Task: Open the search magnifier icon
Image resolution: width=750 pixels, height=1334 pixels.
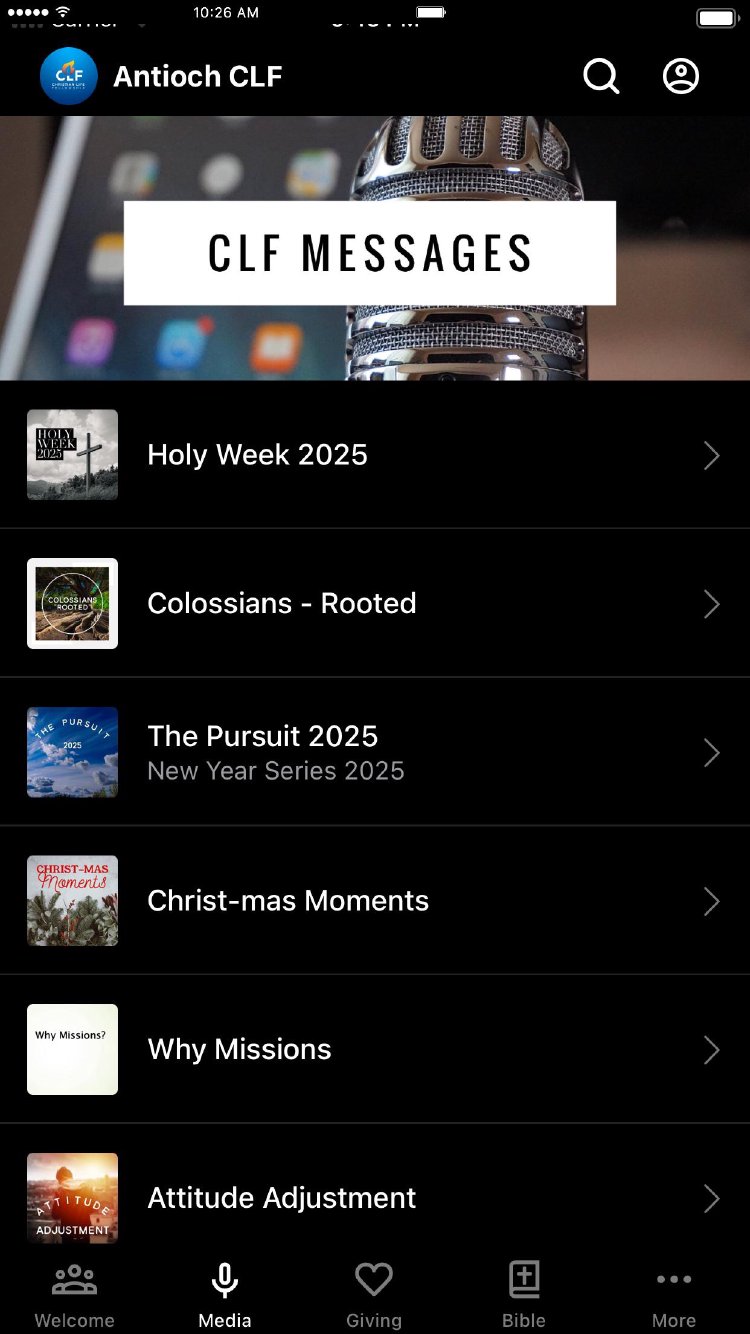Action: 601,76
